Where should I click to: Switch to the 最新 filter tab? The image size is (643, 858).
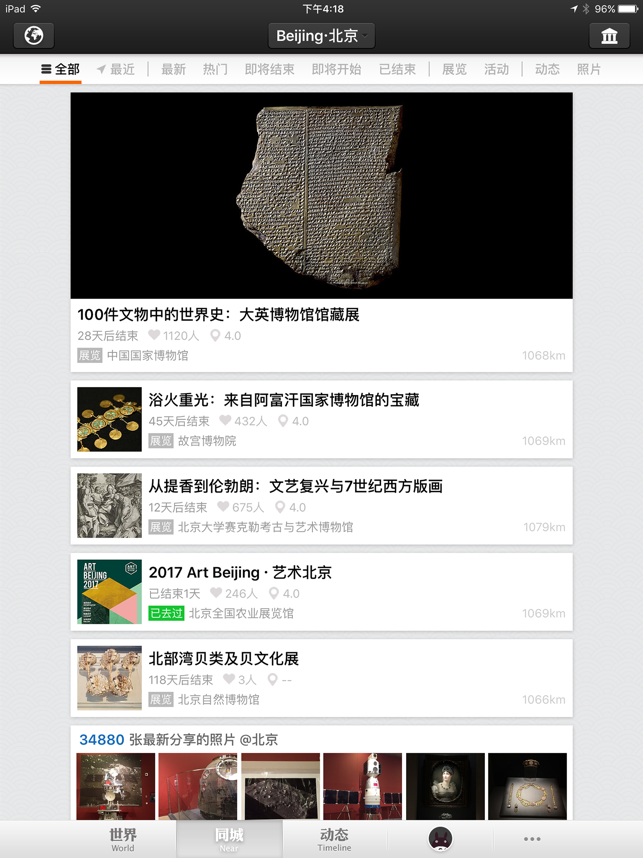tap(174, 69)
